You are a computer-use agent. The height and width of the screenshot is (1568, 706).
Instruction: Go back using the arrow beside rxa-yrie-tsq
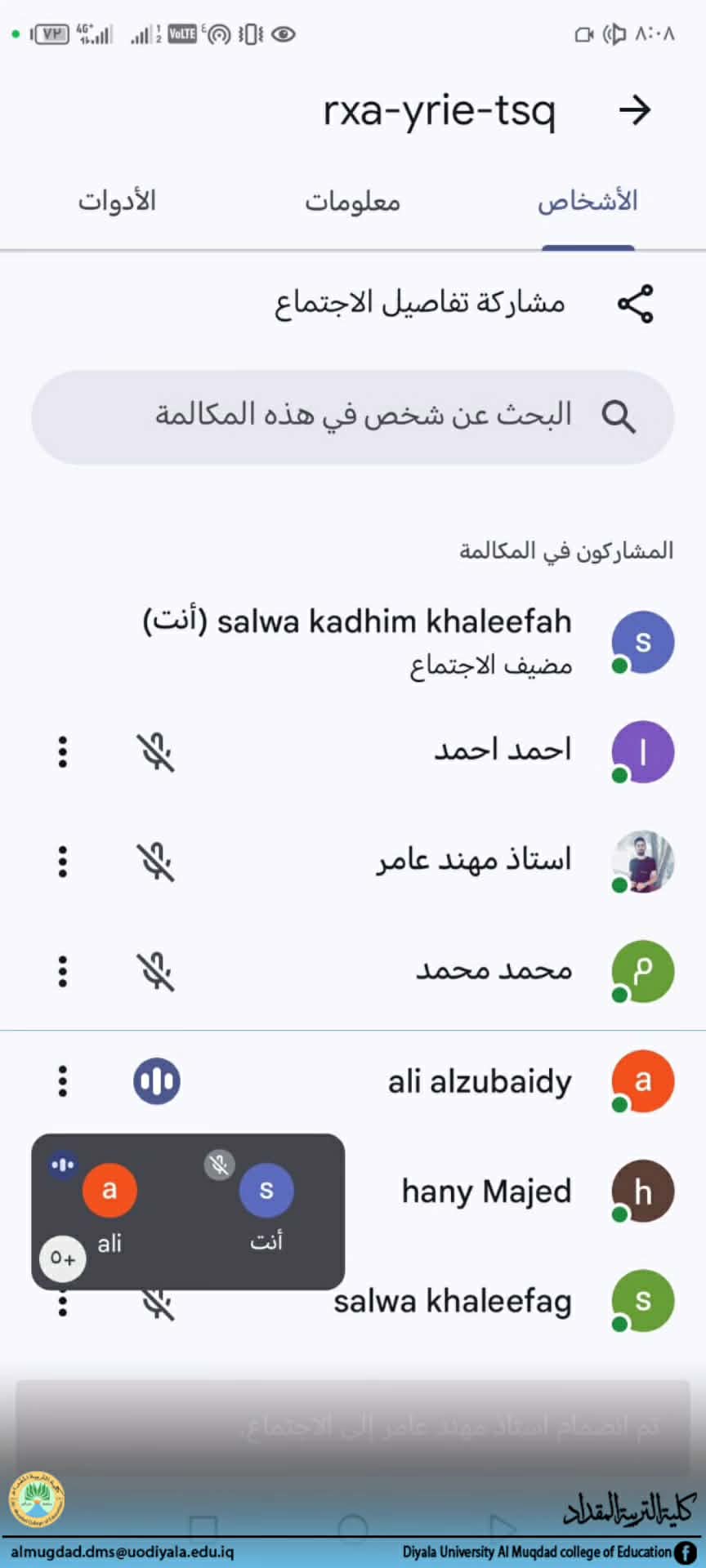pos(635,109)
